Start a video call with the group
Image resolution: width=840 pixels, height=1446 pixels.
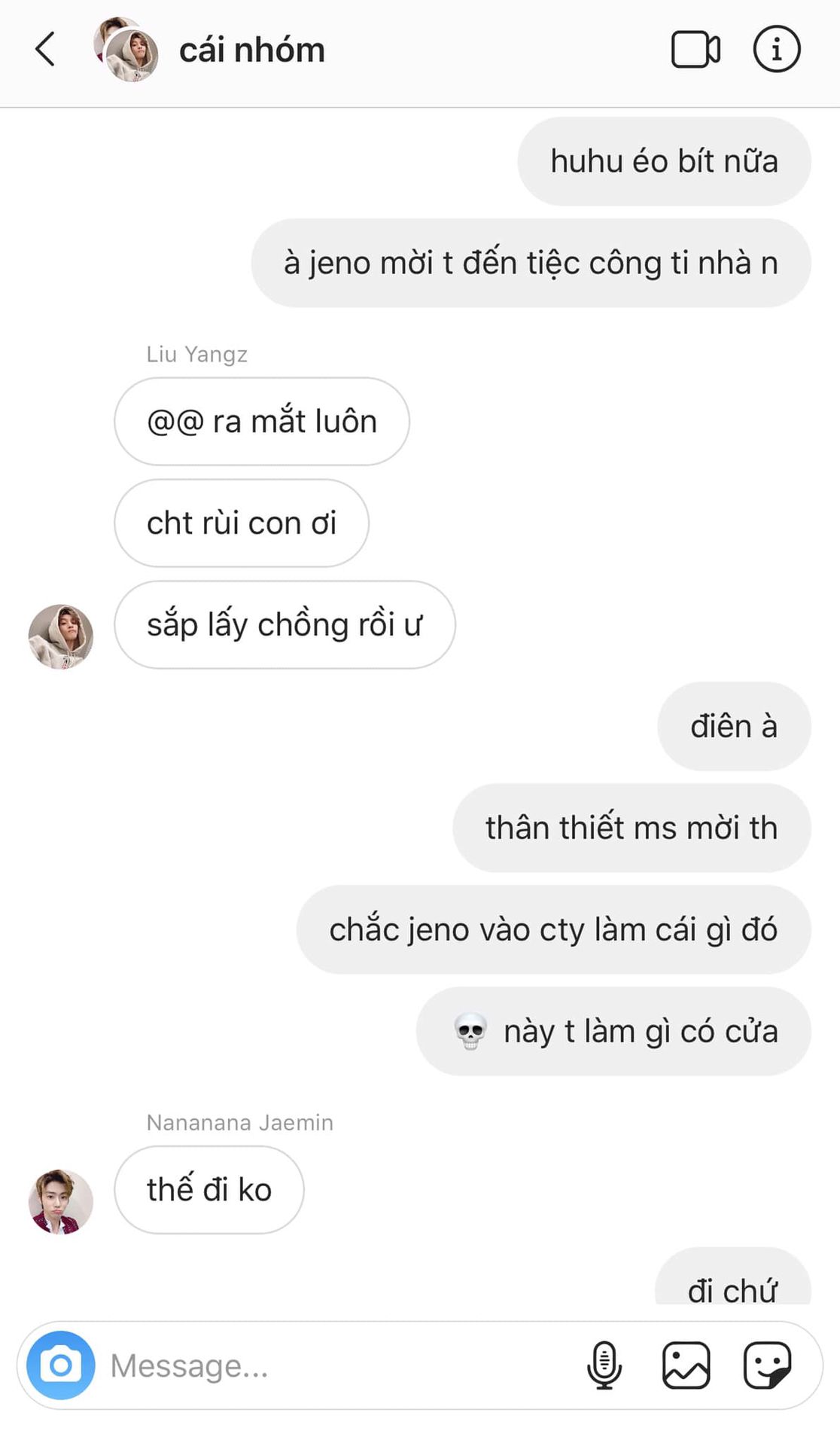[695, 50]
